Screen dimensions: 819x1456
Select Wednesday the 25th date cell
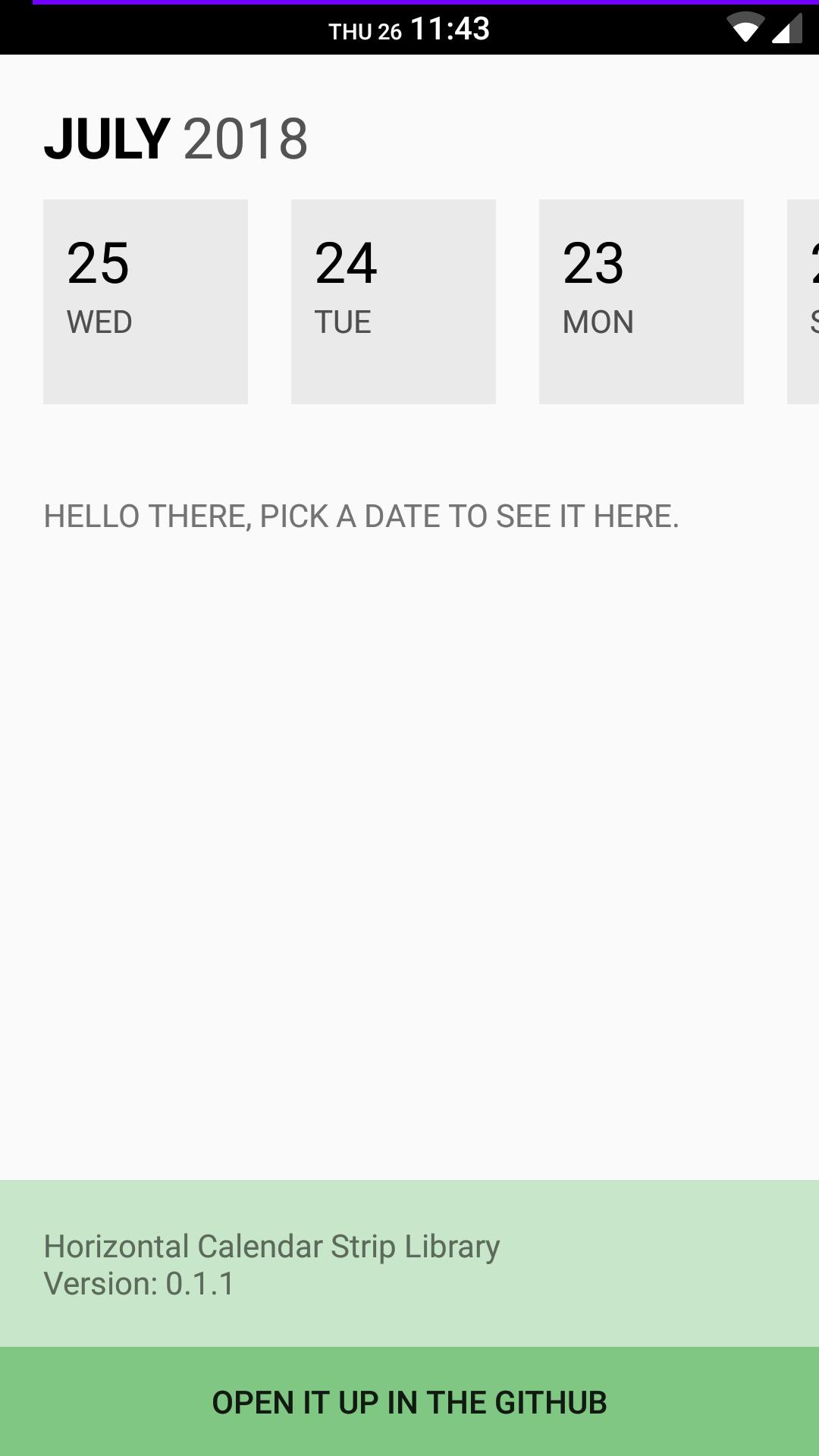click(x=145, y=300)
